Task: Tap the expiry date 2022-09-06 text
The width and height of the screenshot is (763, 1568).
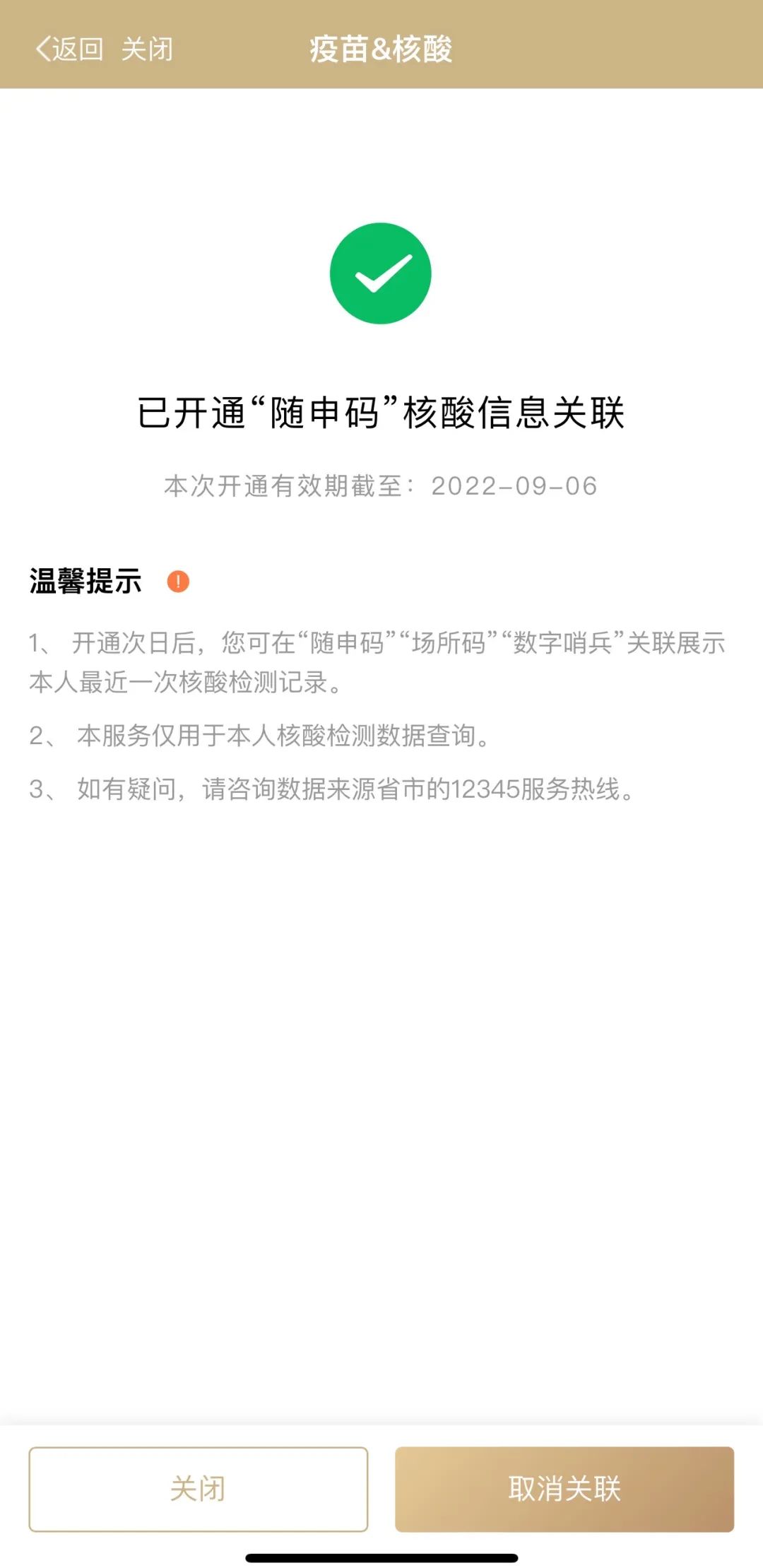Action: tap(516, 485)
